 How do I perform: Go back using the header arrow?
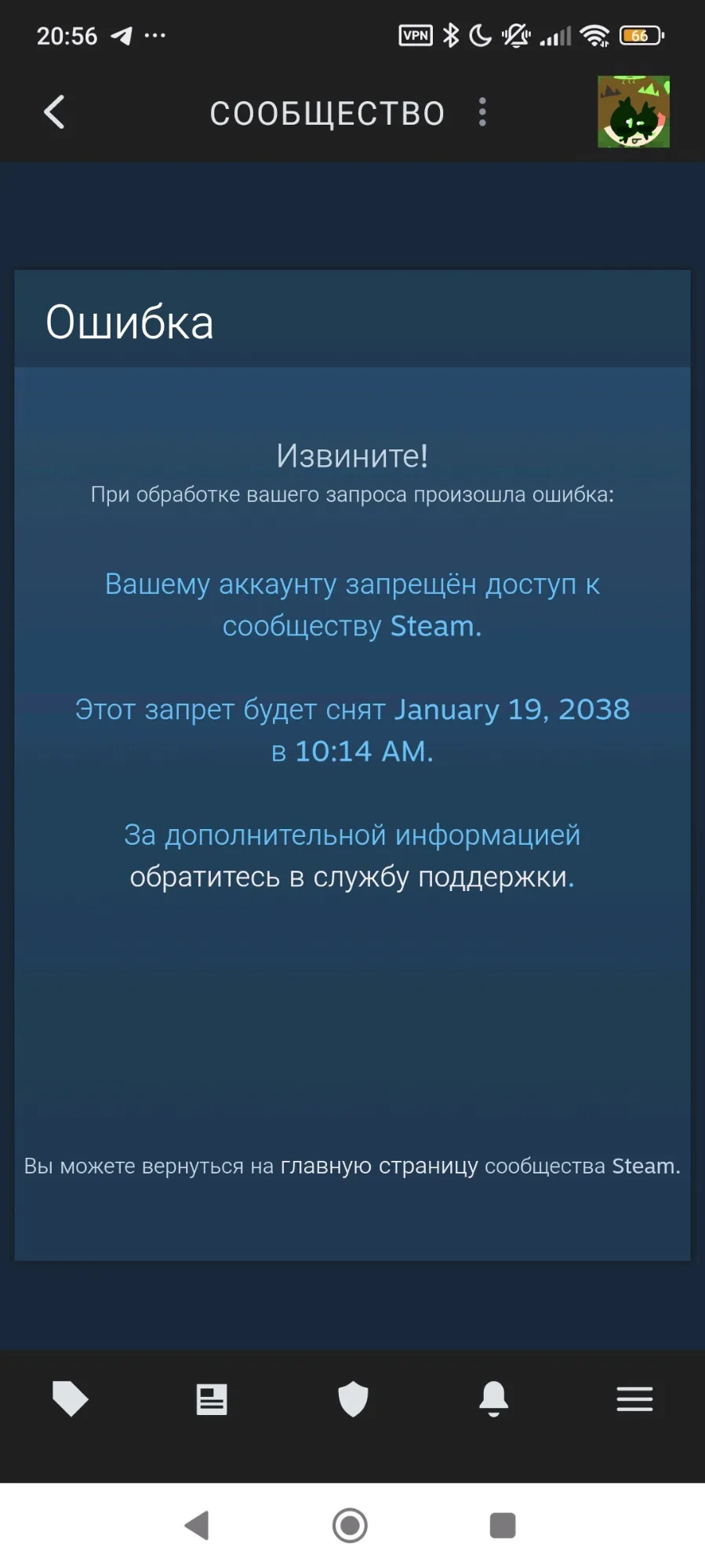coord(54,112)
